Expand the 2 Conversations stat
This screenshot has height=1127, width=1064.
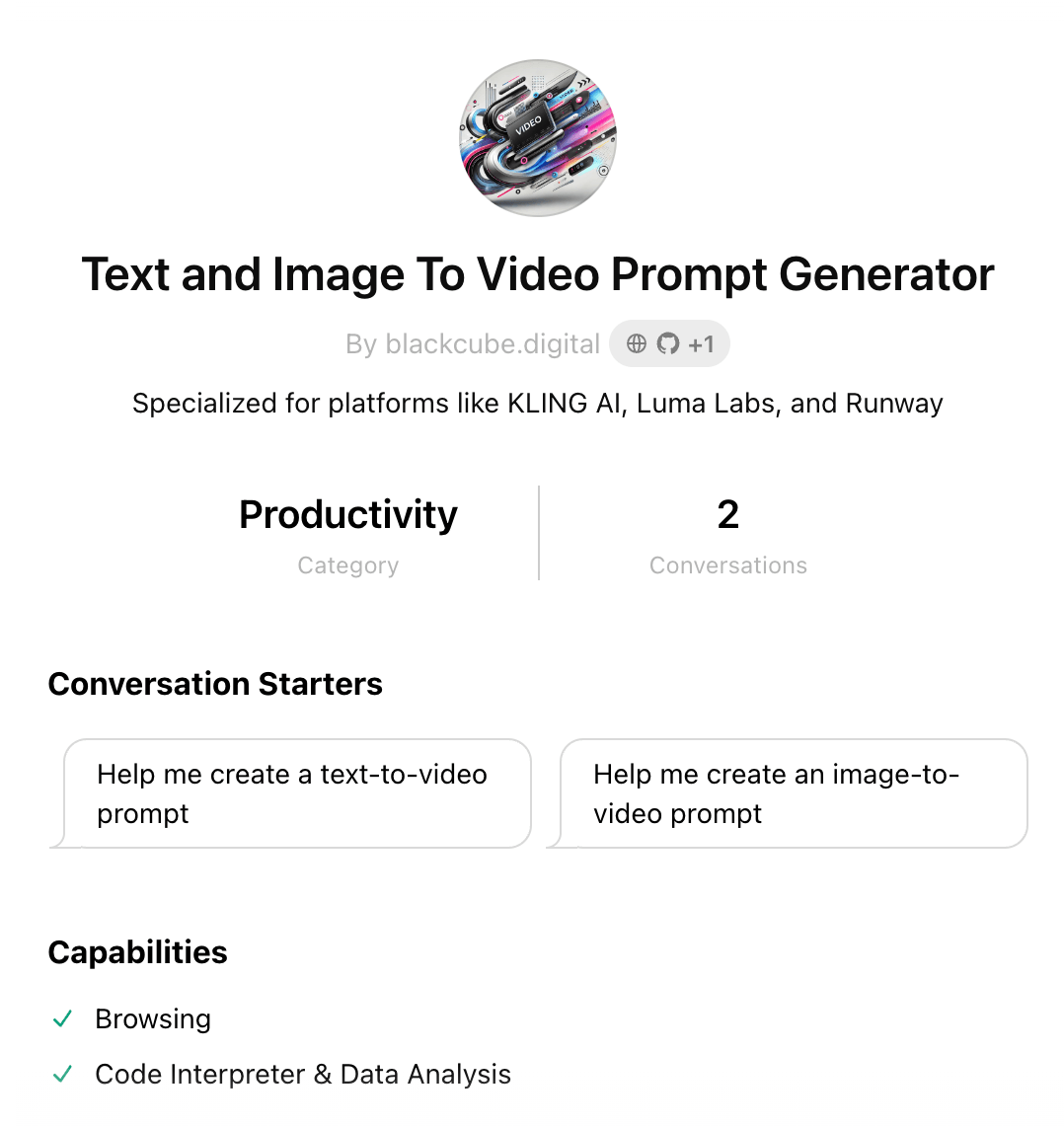click(727, 514)
